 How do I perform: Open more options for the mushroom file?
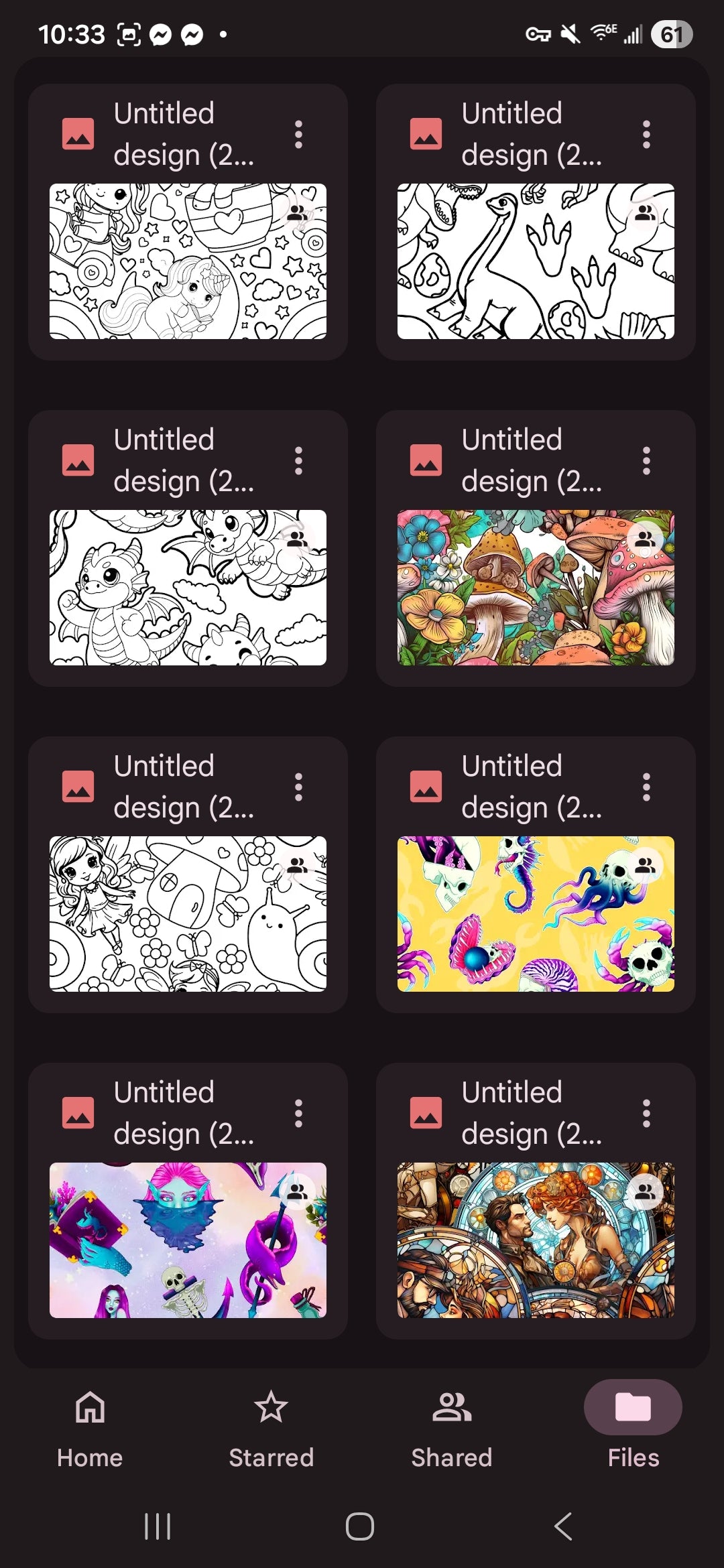click(646, 461)
